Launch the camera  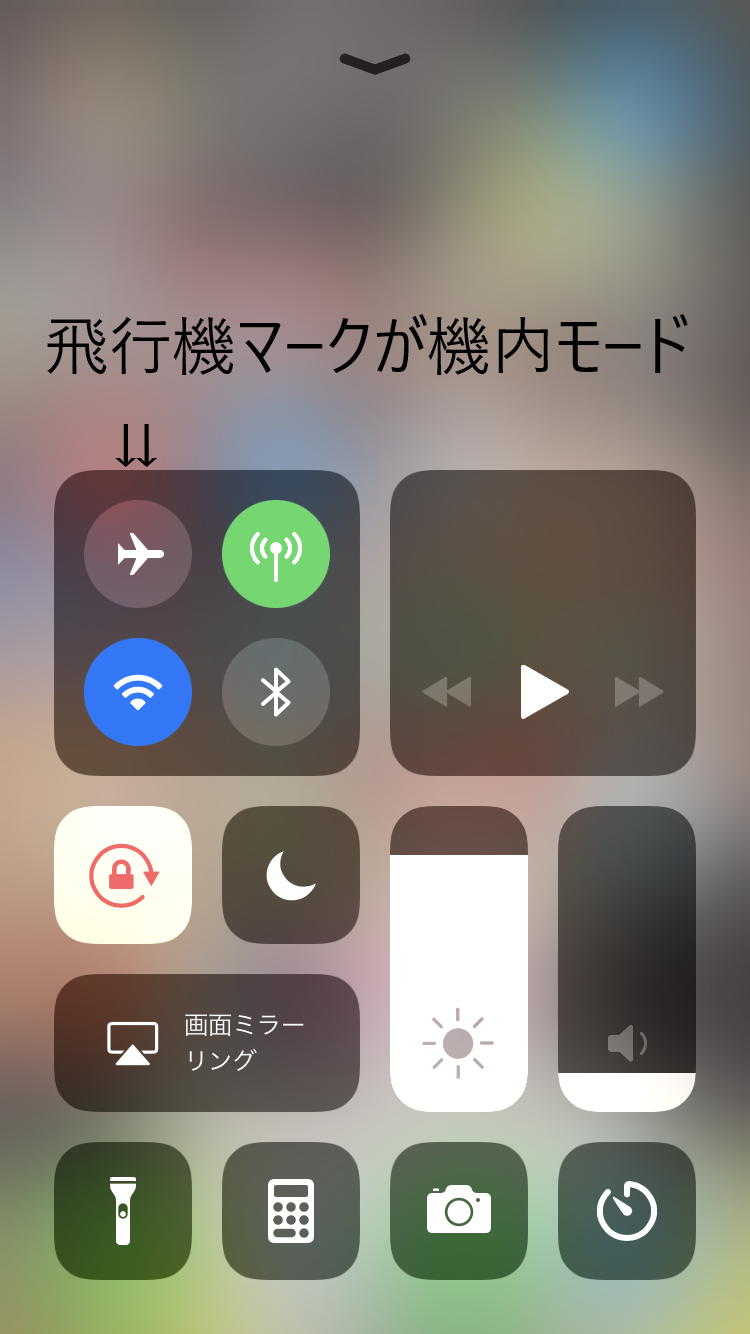tap(459, 1211)
